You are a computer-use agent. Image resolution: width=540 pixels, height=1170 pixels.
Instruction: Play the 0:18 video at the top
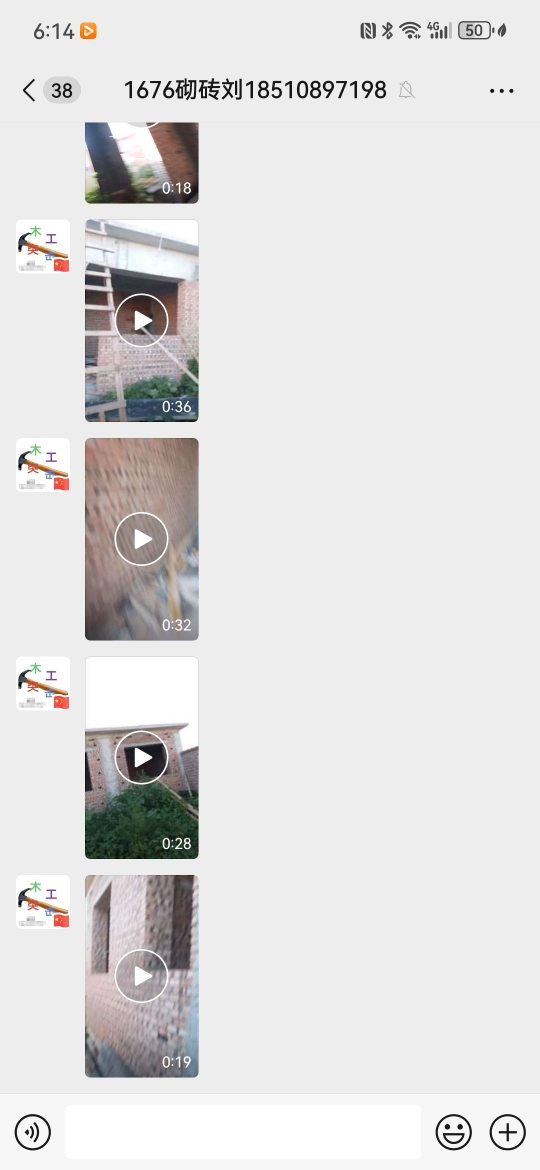[142, 163]
